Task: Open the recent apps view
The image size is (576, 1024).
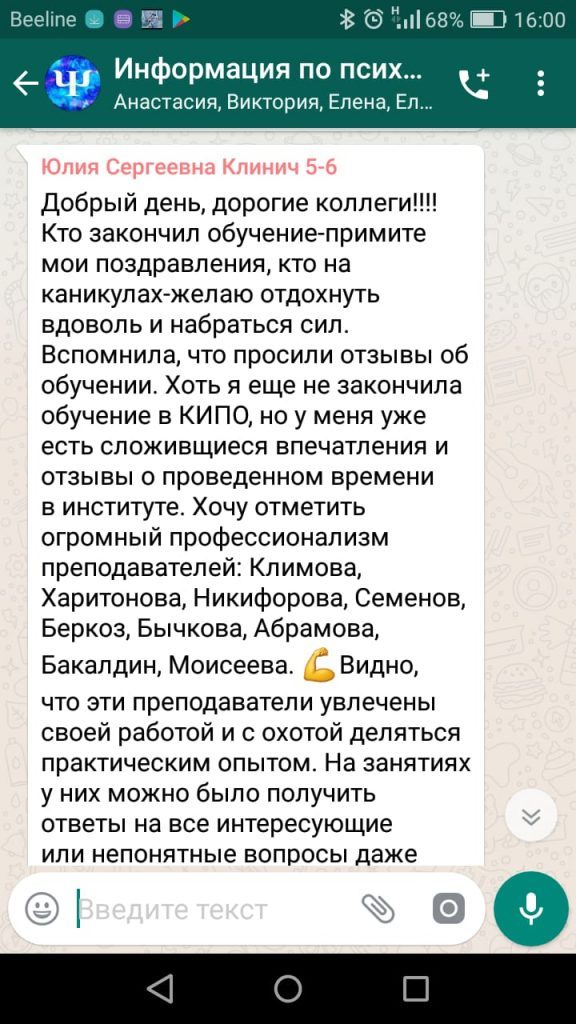Action: coord(415,989)
